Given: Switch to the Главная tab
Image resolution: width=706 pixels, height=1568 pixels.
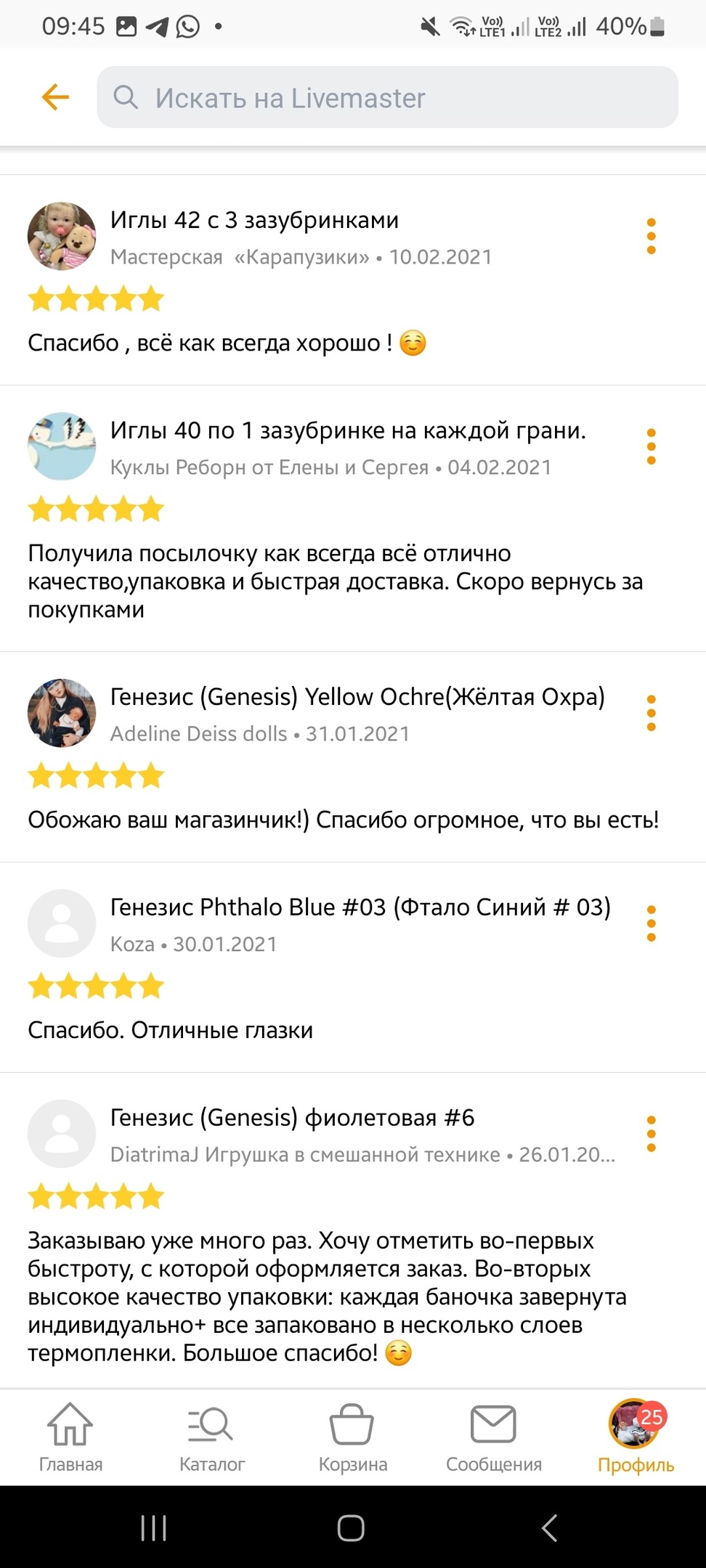Looking at the screenshot, I should (x=70, y=1438).
